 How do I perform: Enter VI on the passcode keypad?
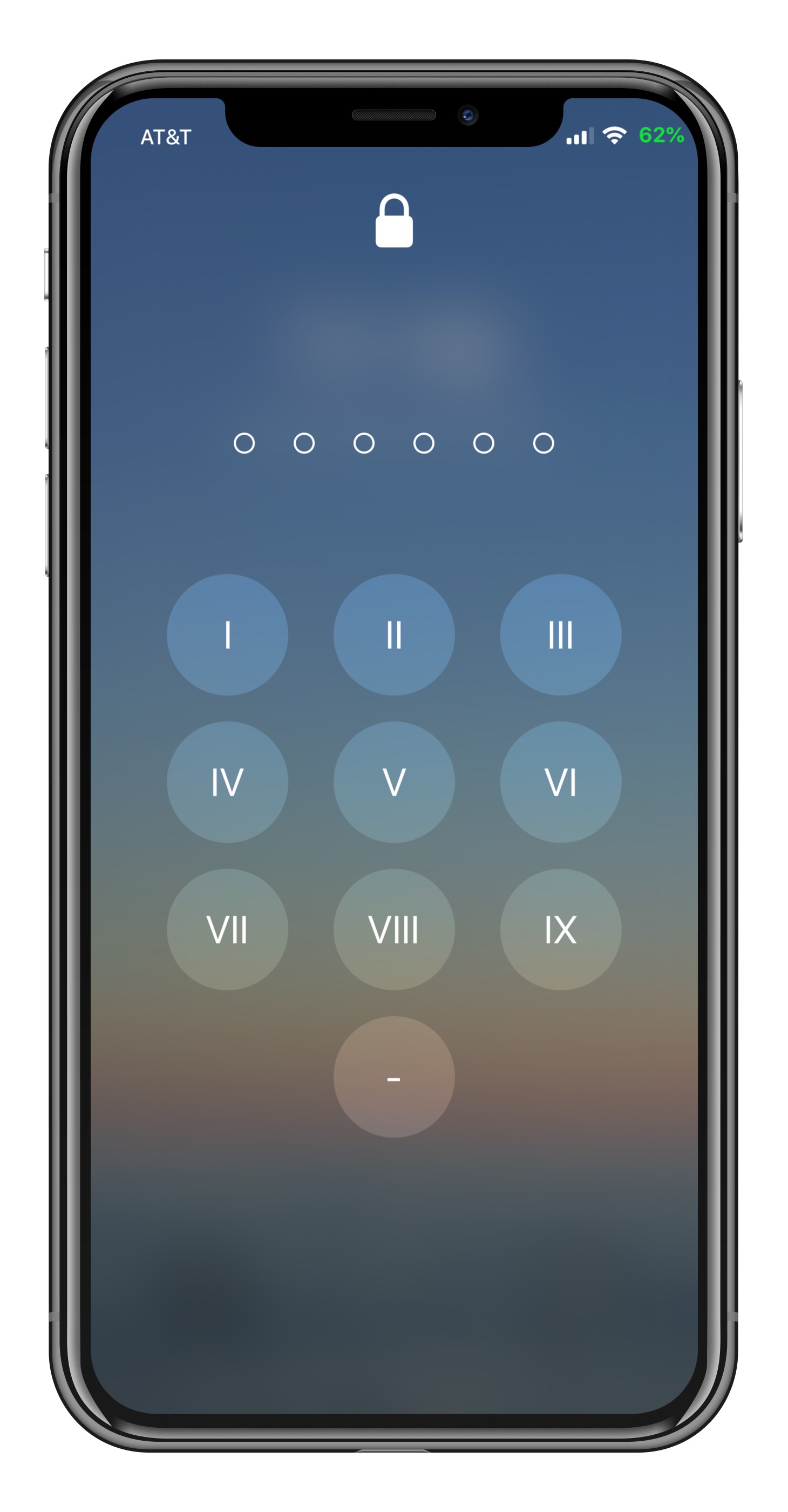click(560, 782)
